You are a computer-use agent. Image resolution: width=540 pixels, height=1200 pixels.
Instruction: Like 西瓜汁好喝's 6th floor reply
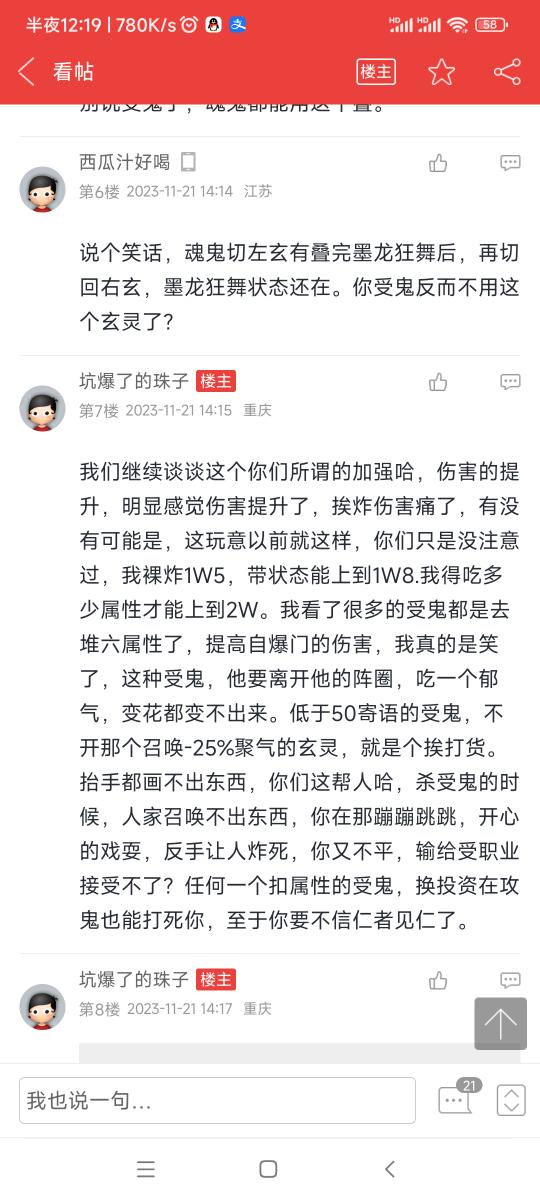438,163
